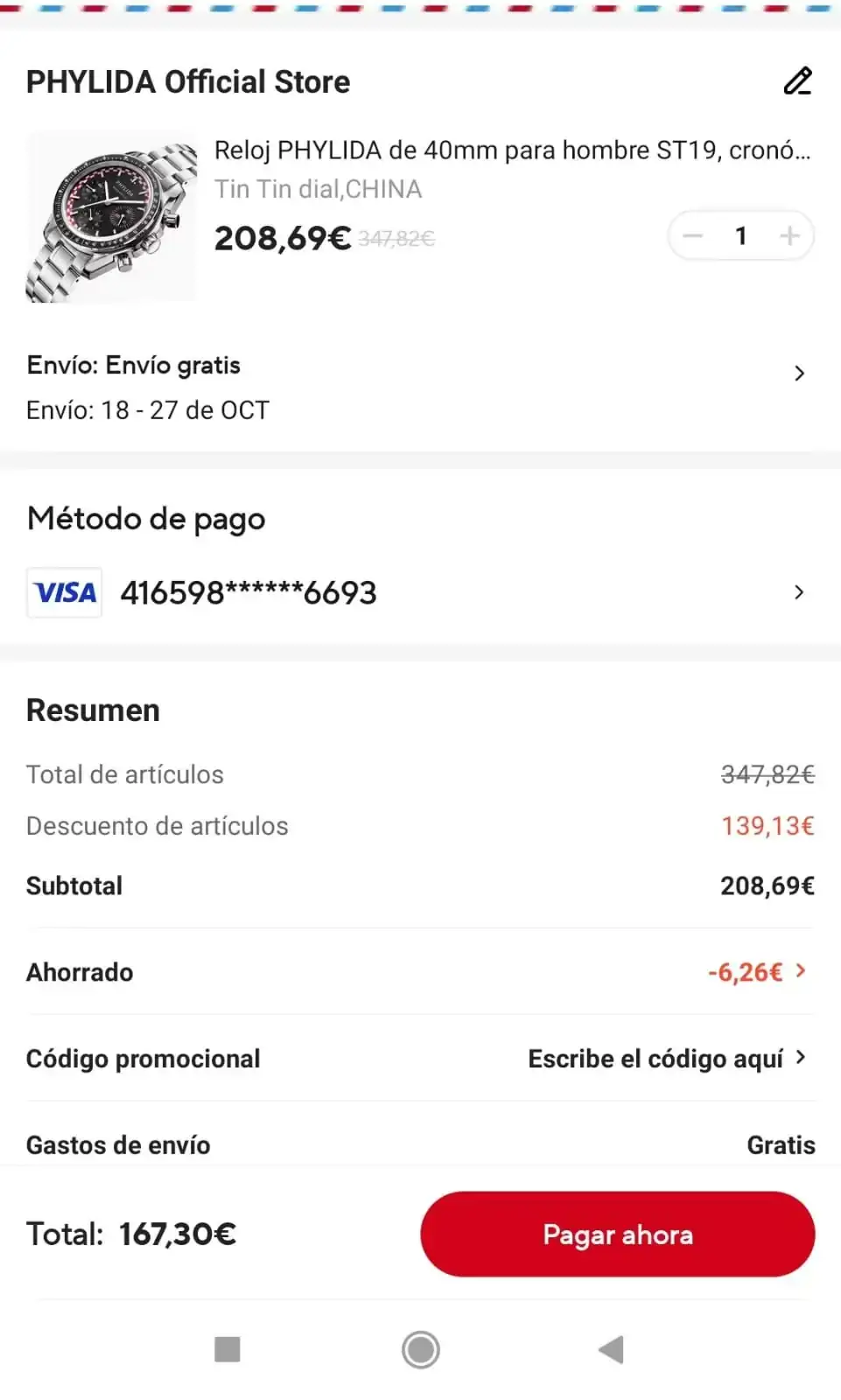Increase the watch quantity by one
This screenshot has width=841, height=1400.
point(789,236)
